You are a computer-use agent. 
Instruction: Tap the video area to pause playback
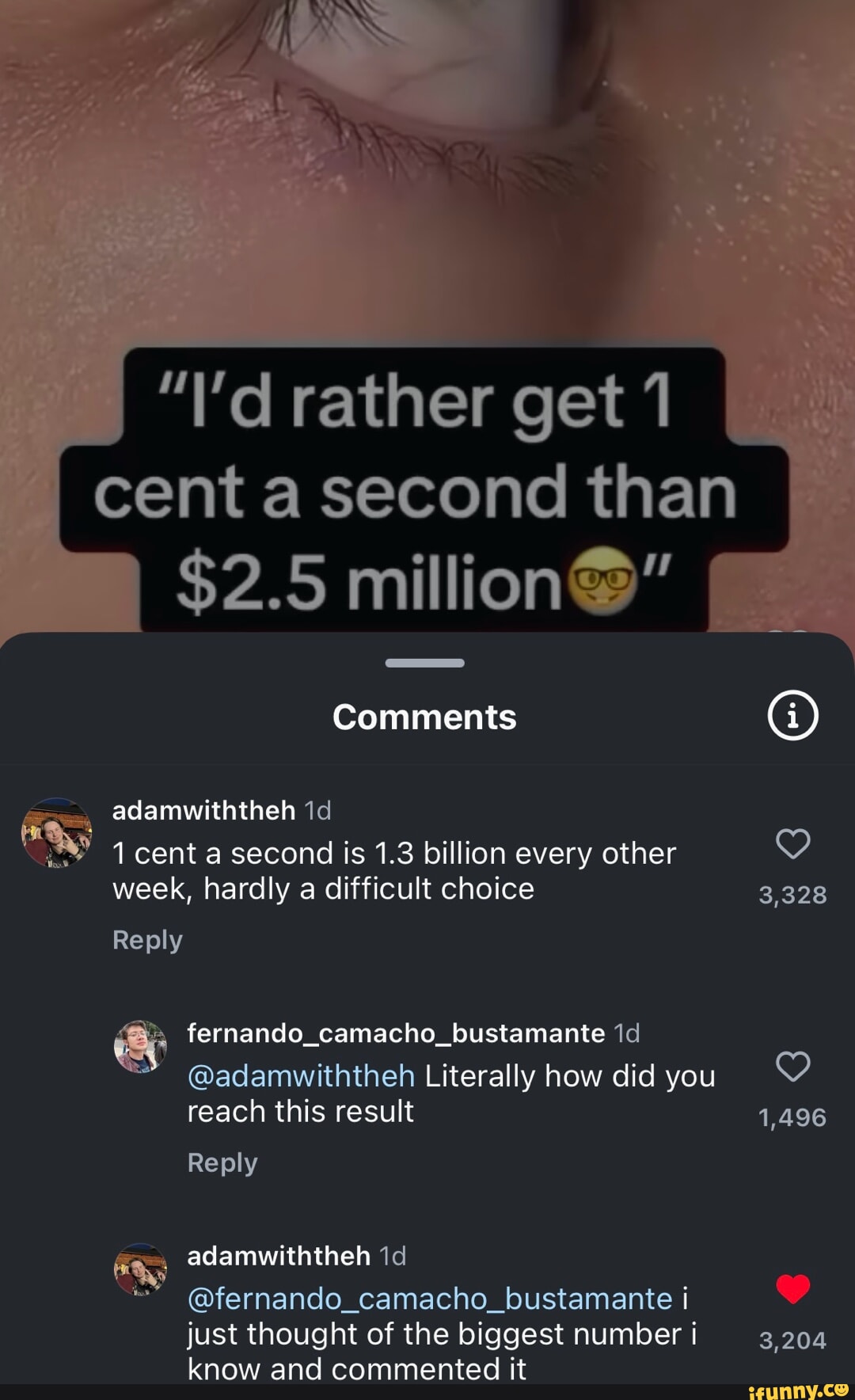pyautogui.click(x=427, y=238)
